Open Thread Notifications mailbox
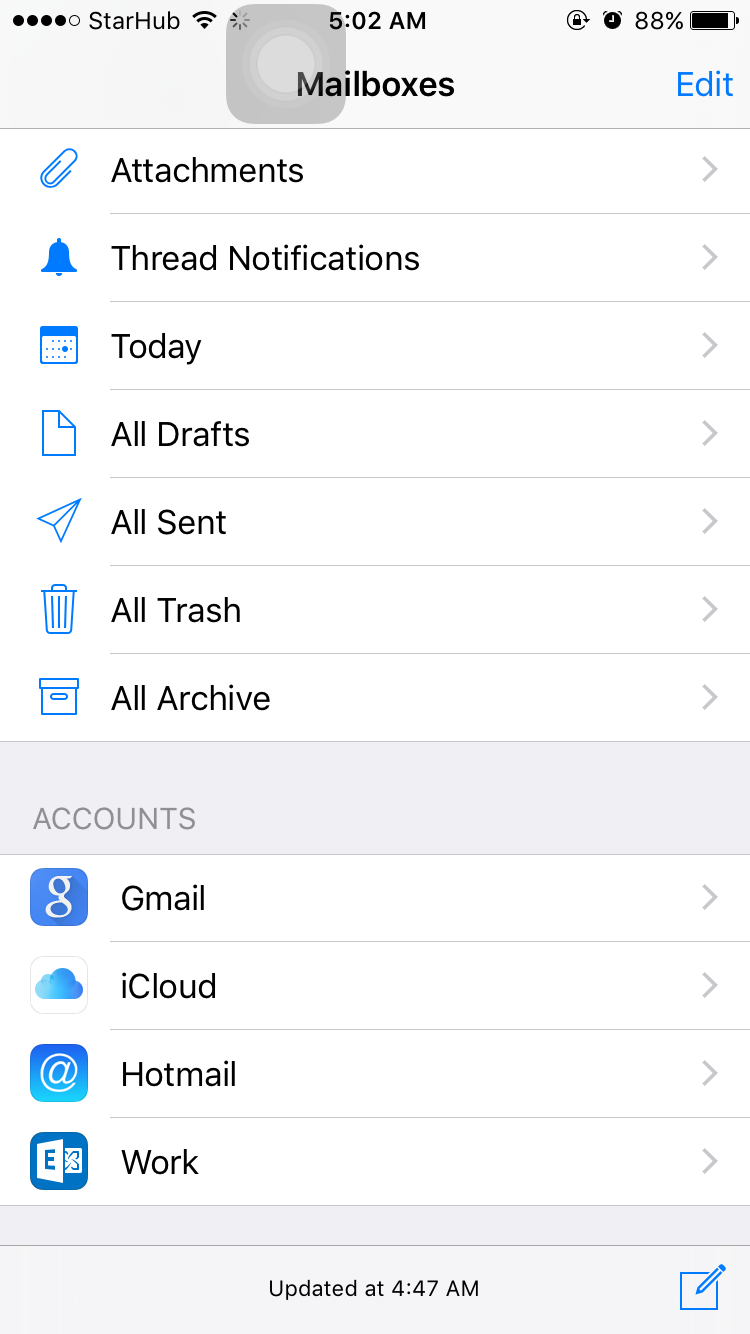 375,258
